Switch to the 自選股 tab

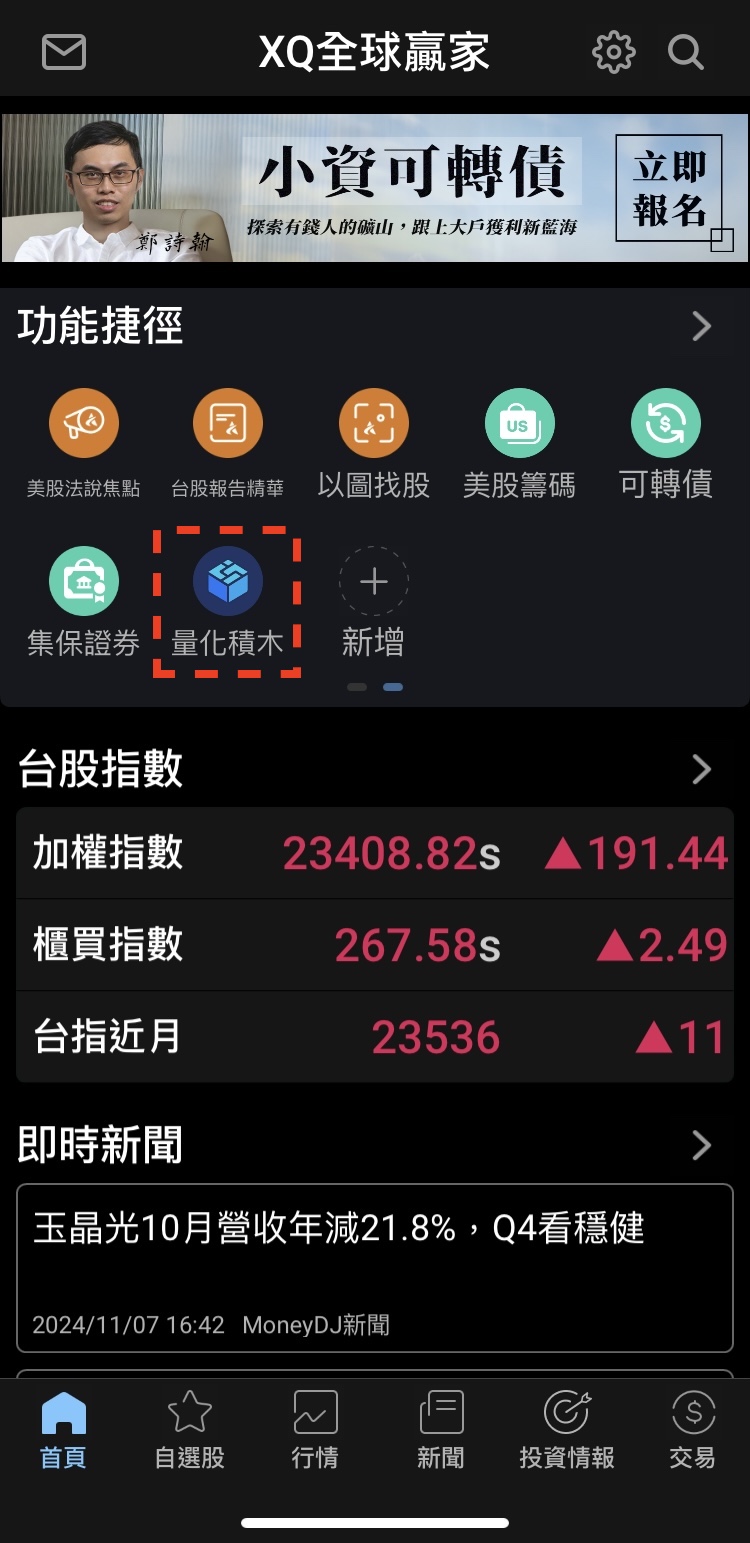coord(189,1430)
